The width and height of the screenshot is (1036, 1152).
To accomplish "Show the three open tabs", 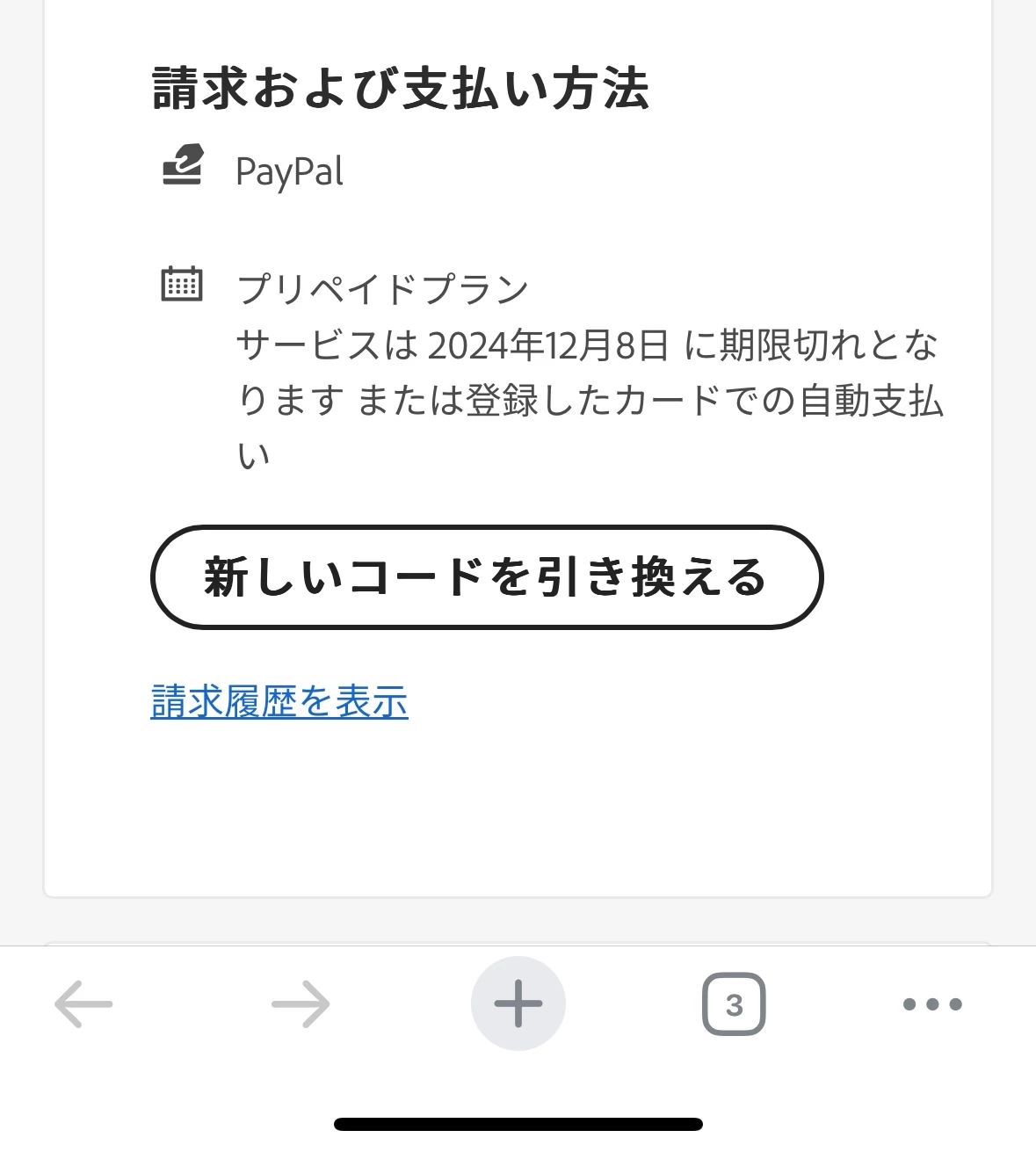I will tap(734, 1003).
